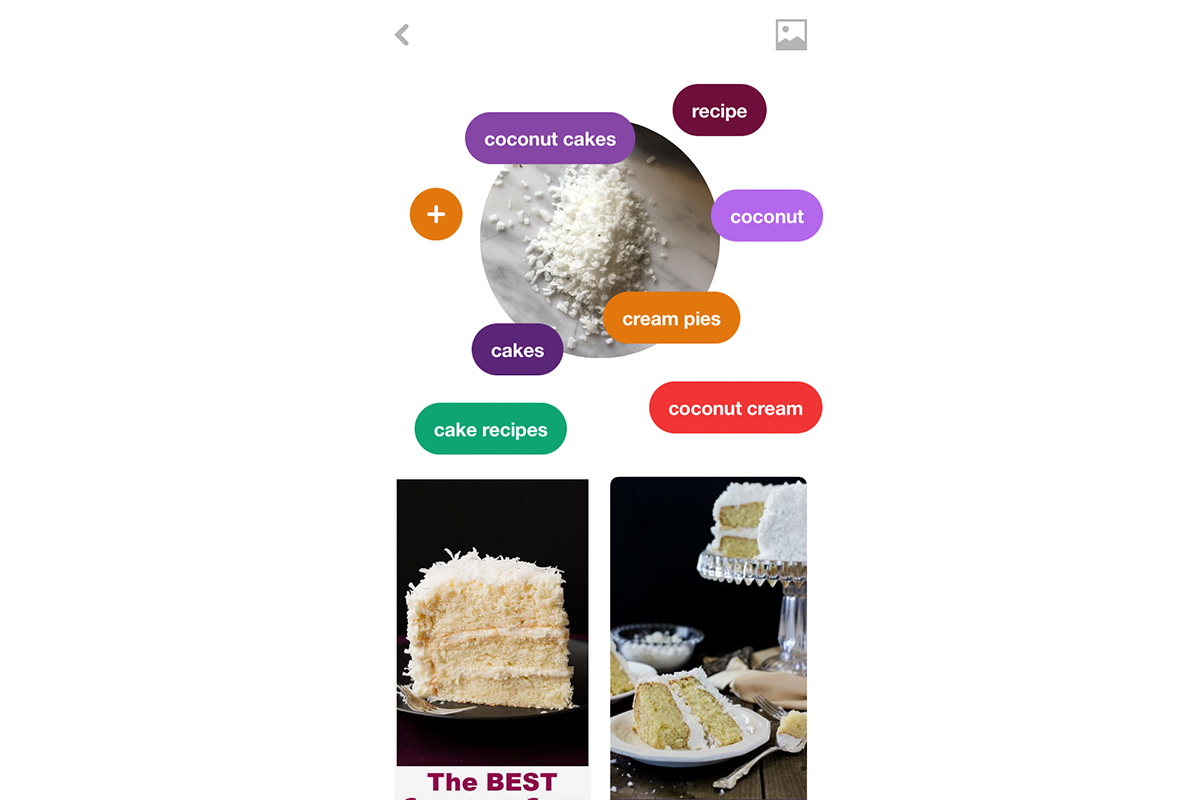Go back using the arrow

tap(402, 35)
